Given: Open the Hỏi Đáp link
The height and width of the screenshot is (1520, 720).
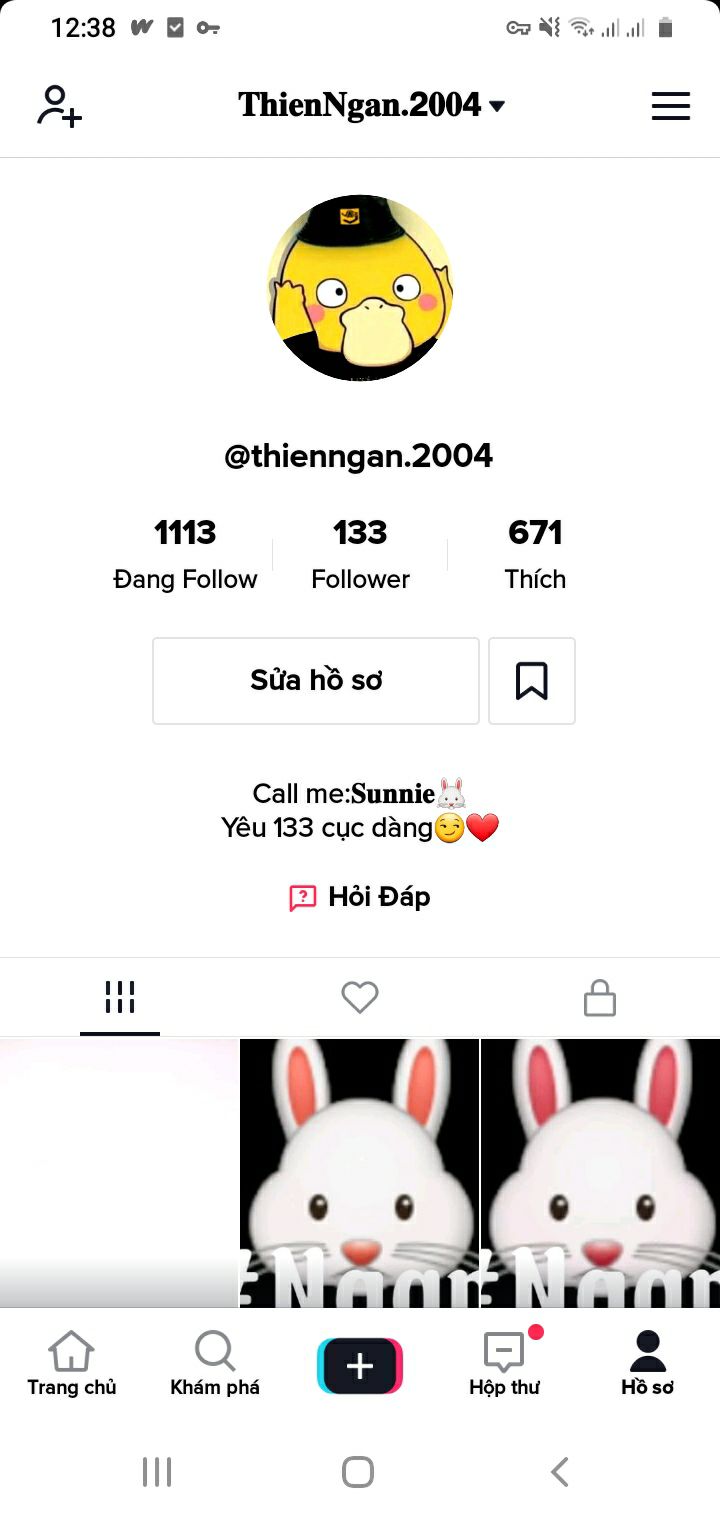Looking at the screenshot, I should (360, 897).
